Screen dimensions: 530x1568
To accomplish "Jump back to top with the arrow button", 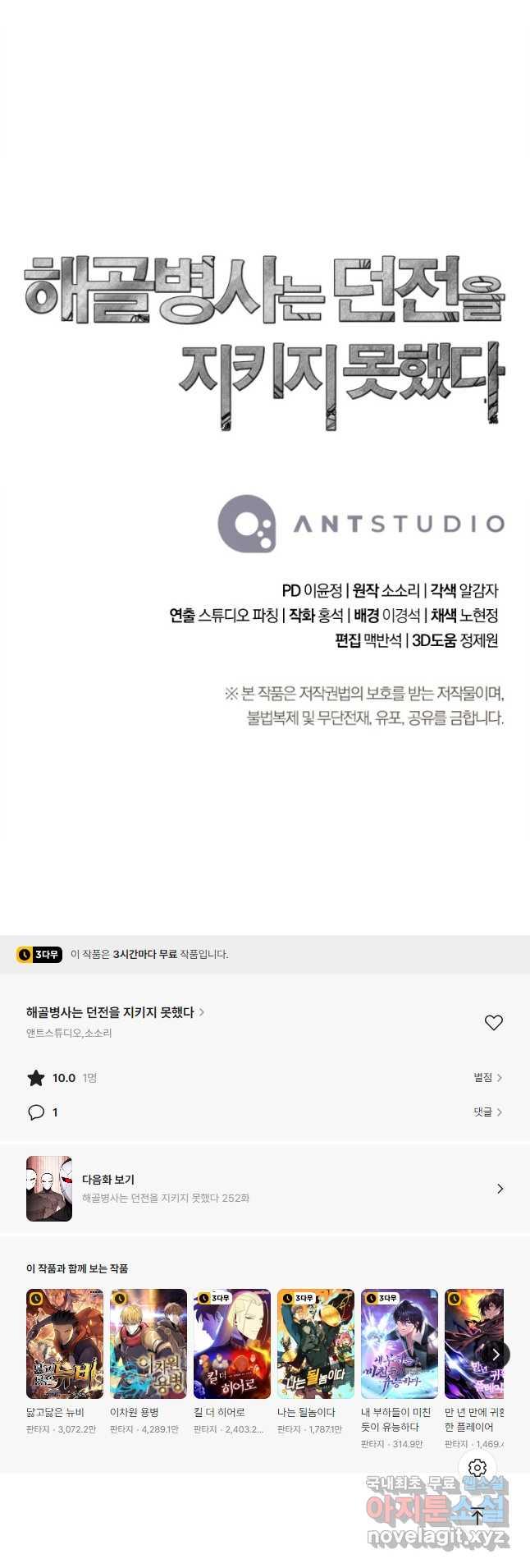I will point(477,1516).
